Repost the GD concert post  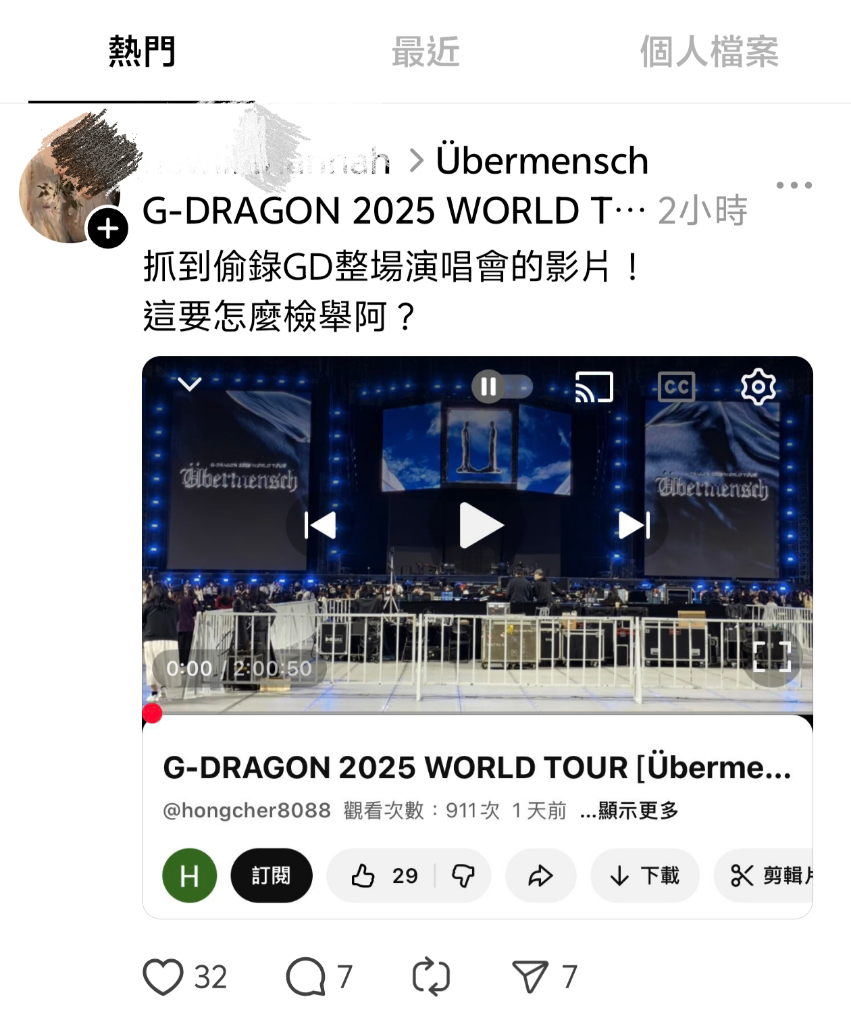(x=431, y=976)
